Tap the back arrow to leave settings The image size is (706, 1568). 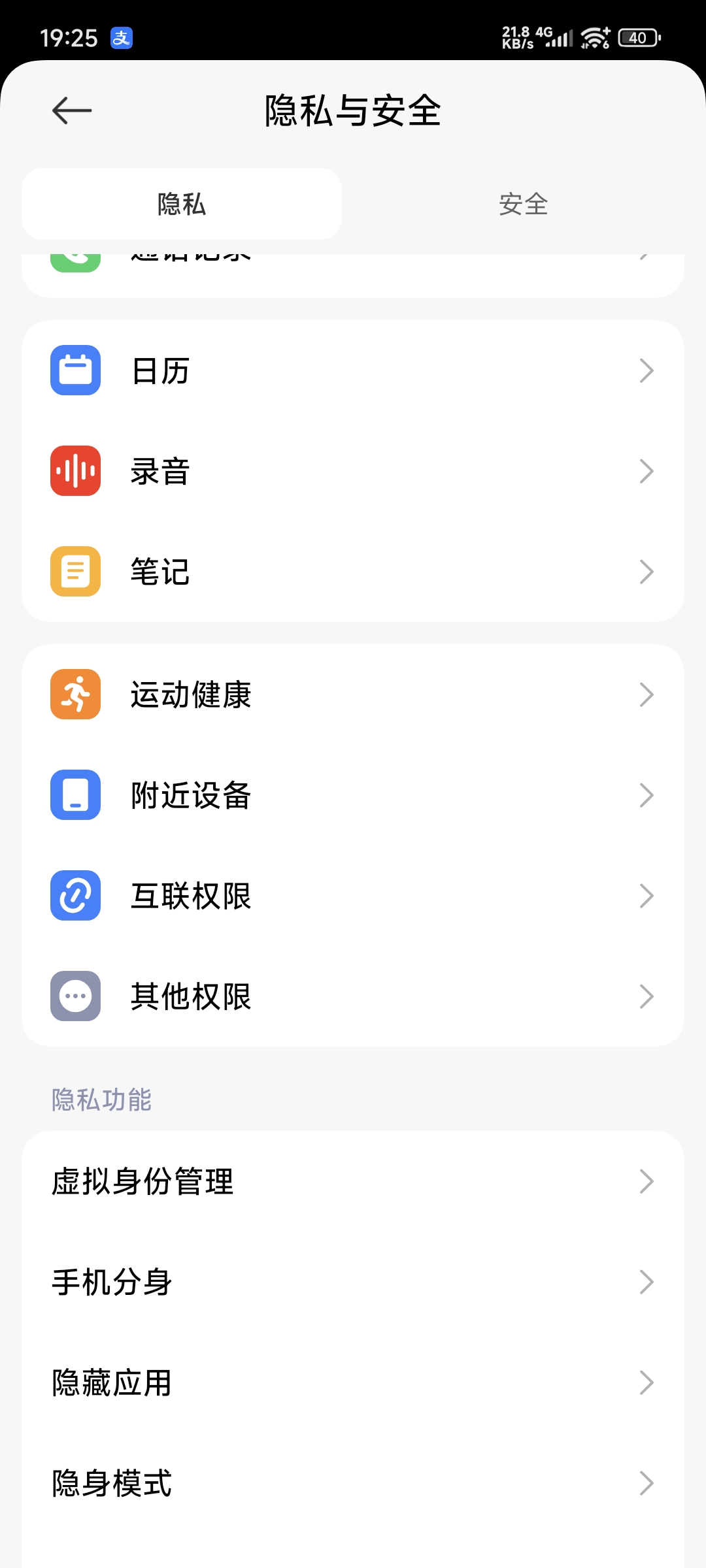coord(70,110)
